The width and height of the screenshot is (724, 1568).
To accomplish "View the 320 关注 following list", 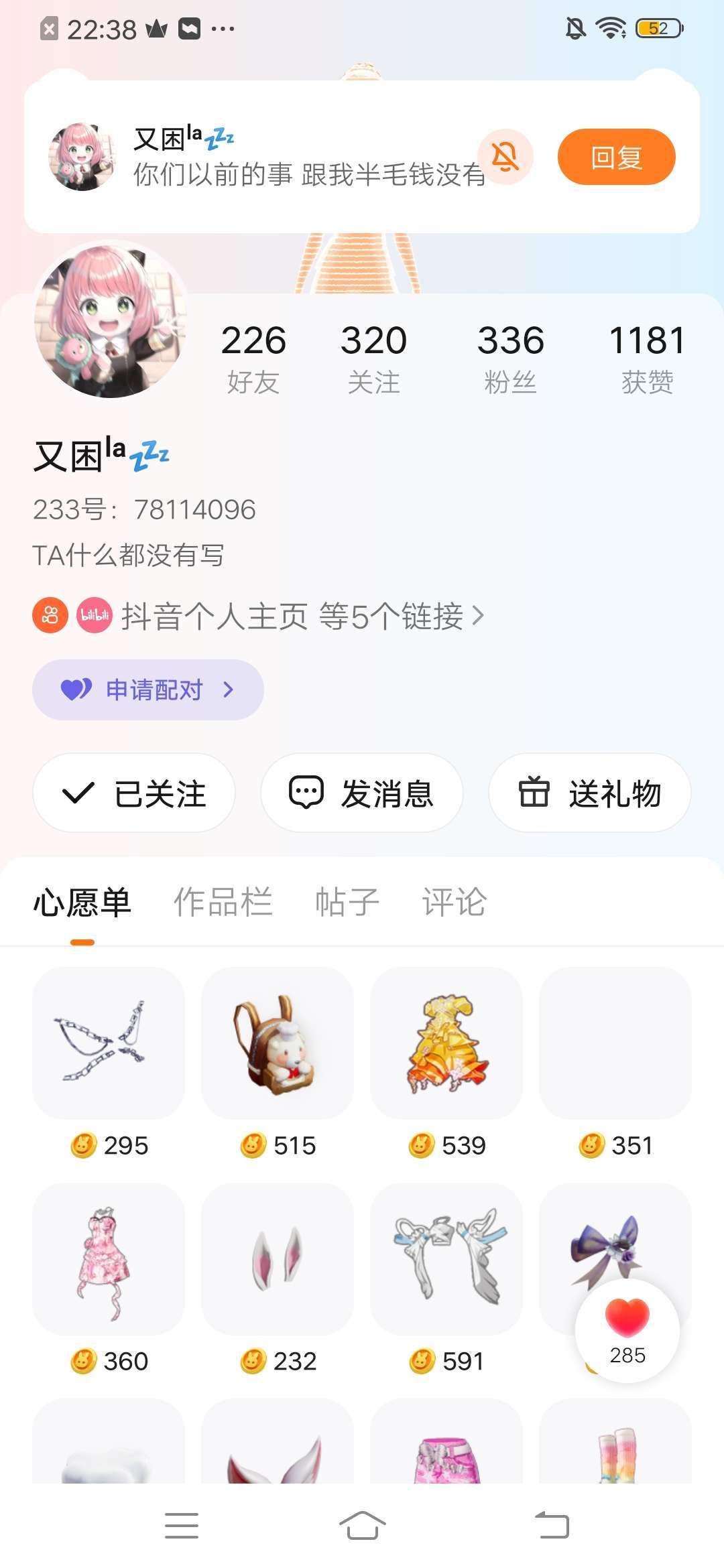I will [373, 358].
